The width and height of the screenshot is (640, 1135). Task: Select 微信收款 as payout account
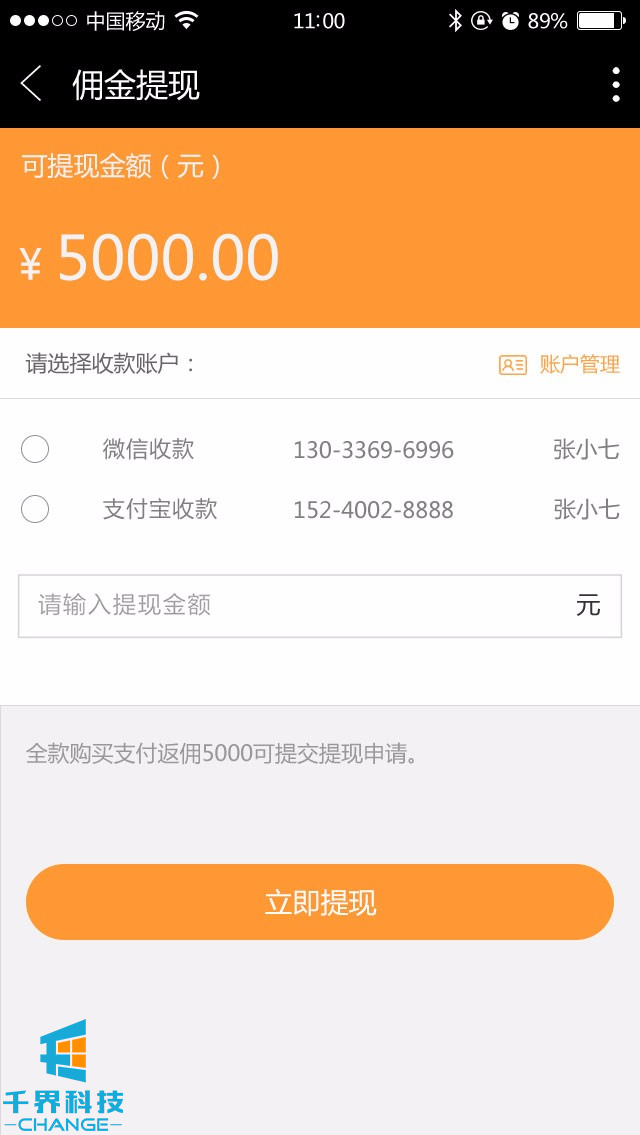point(35,450)
